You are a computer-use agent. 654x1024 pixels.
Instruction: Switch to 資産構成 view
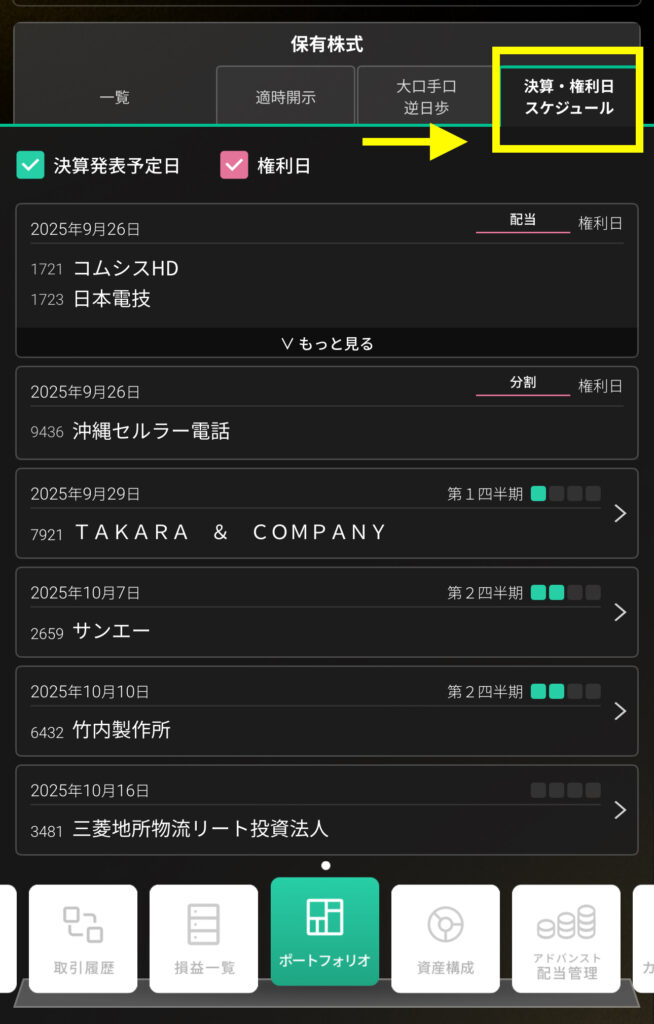tap(445, 938)
